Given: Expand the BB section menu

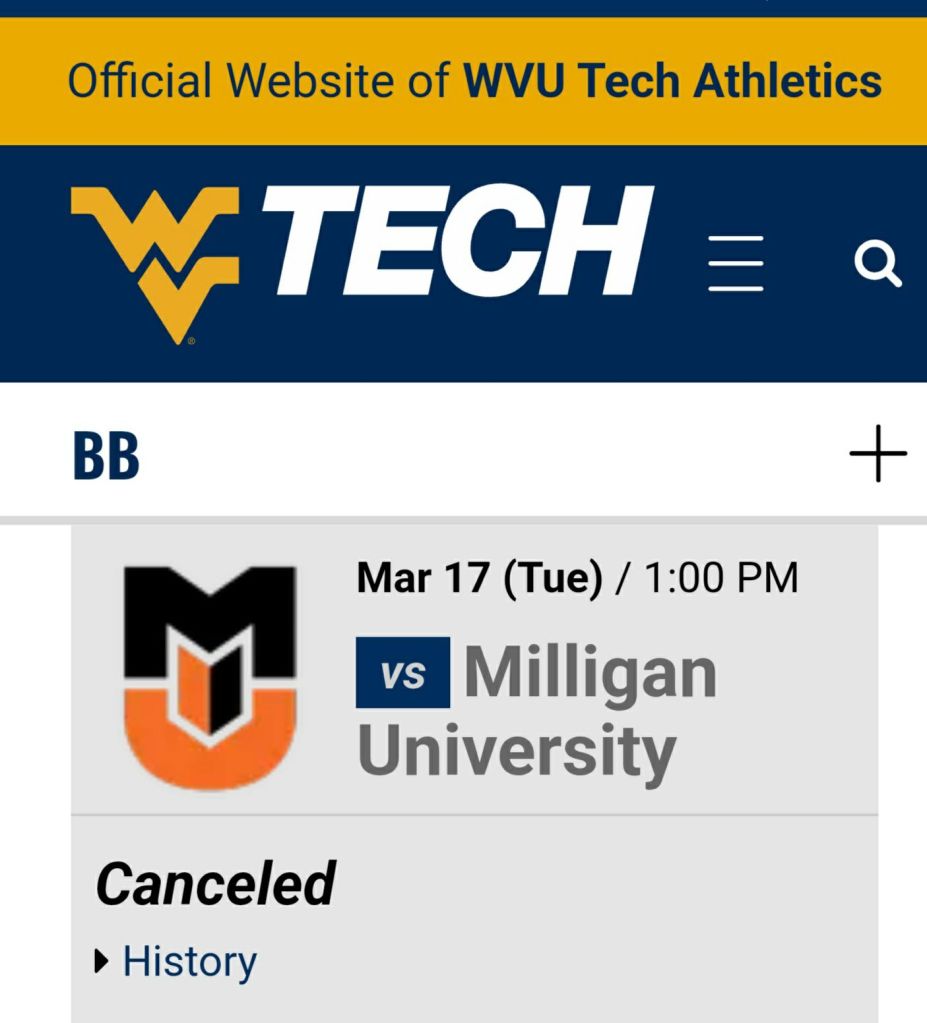Looking at the screenshot, I should (x=877, y=454).
